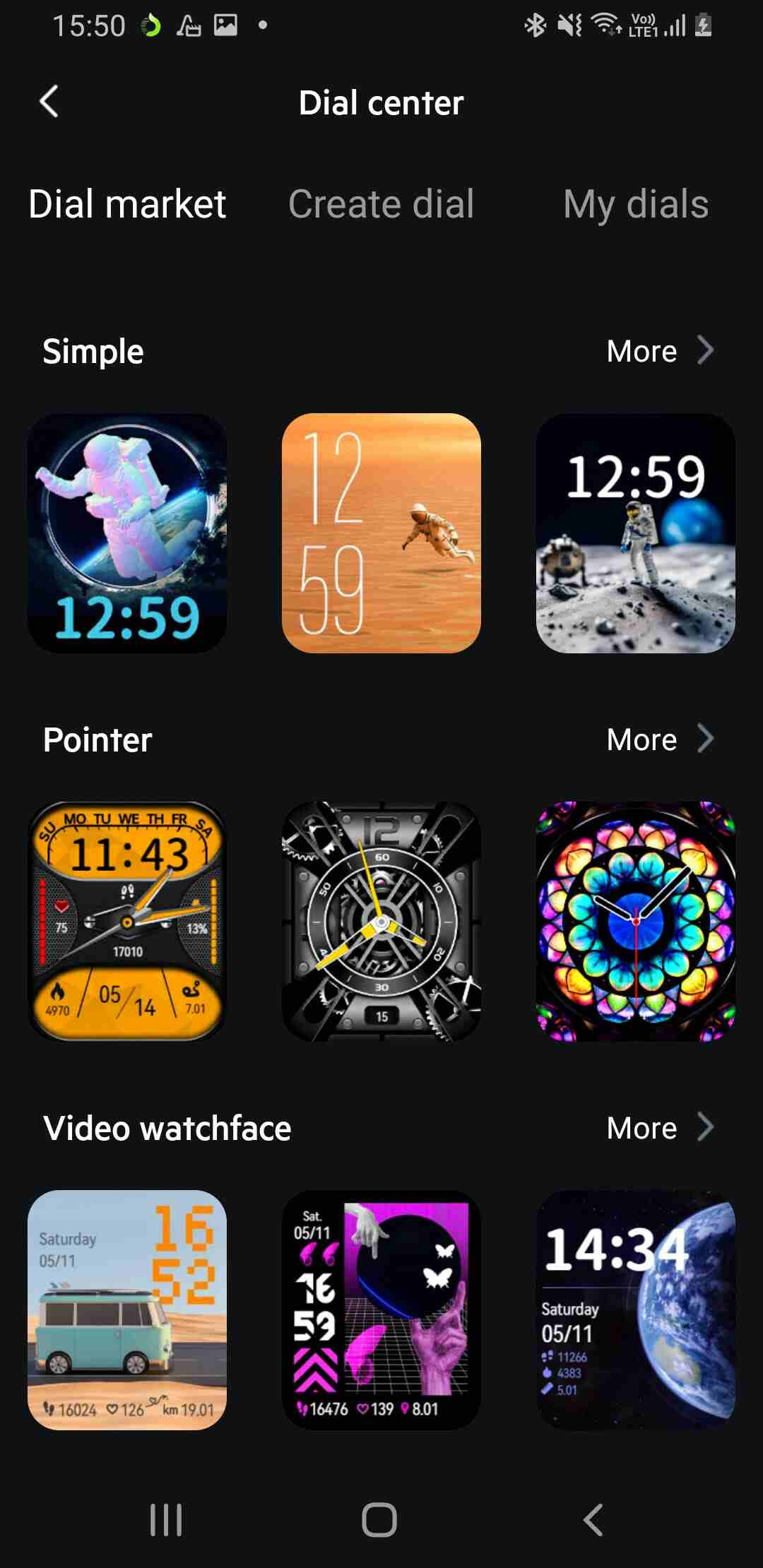Select the Dial market tab
The width and height of the screenshot is (763, 1568).
(127, 205)
